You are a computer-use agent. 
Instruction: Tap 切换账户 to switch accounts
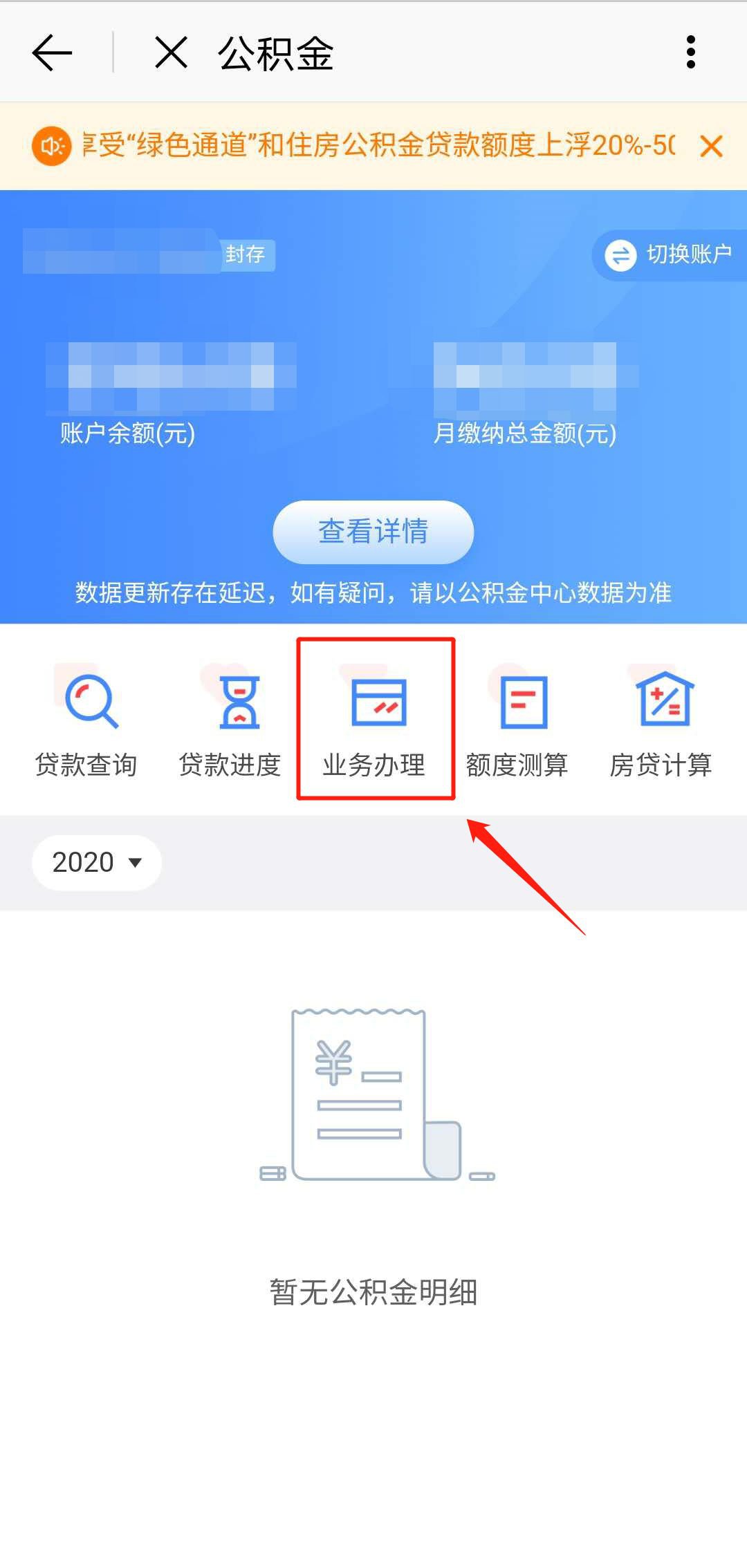(x=670, y=255)
